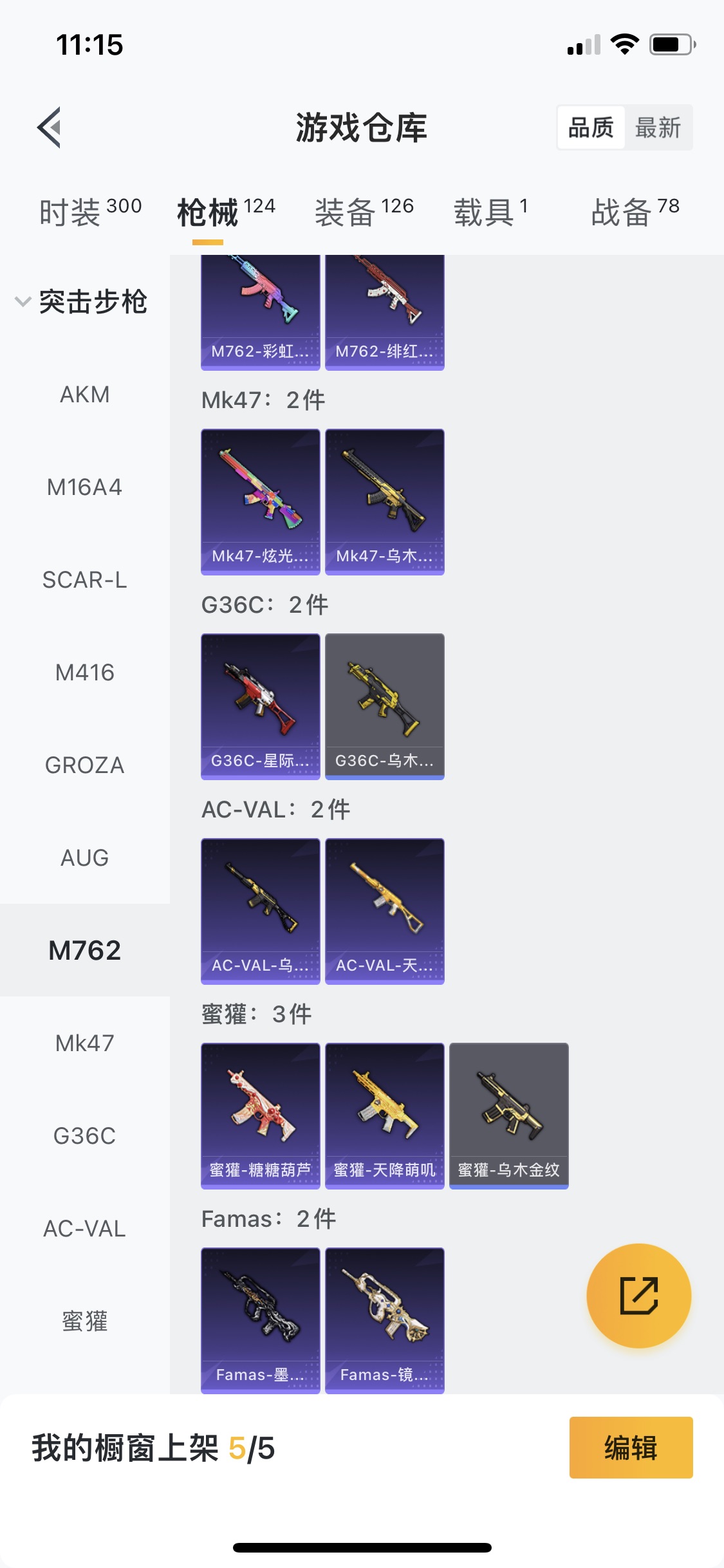Sort by 品质

(x=591, y=127)
